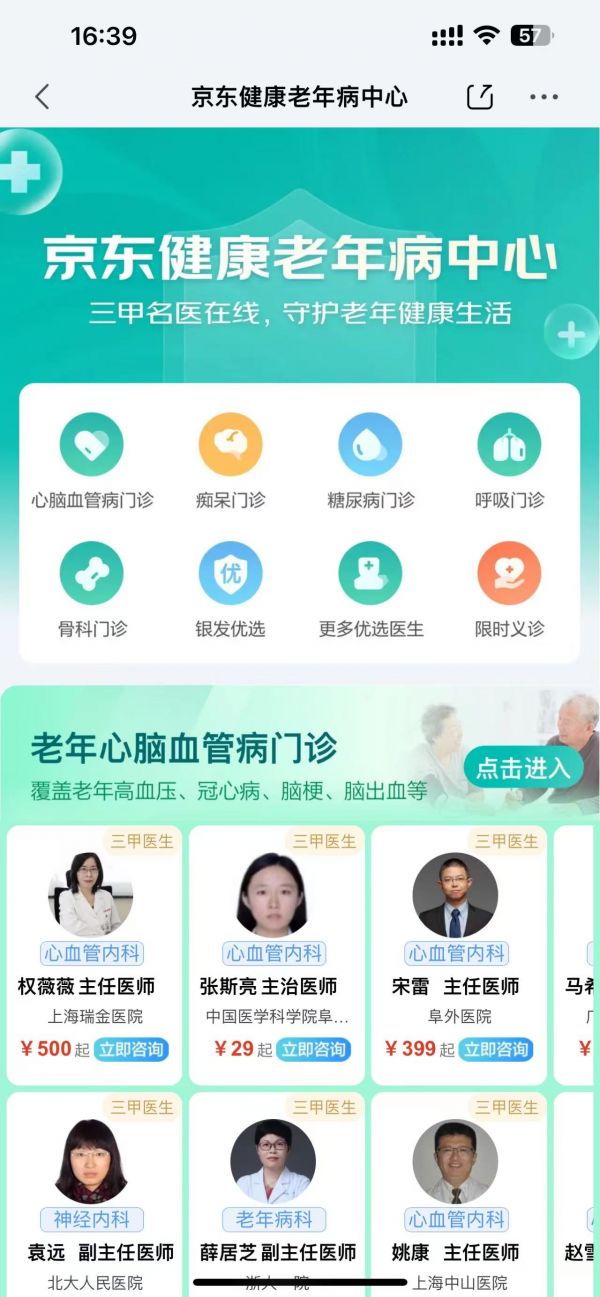Go back using the top-left arrow
This screenshot has height=1297, width=600.
click(42, 97)
